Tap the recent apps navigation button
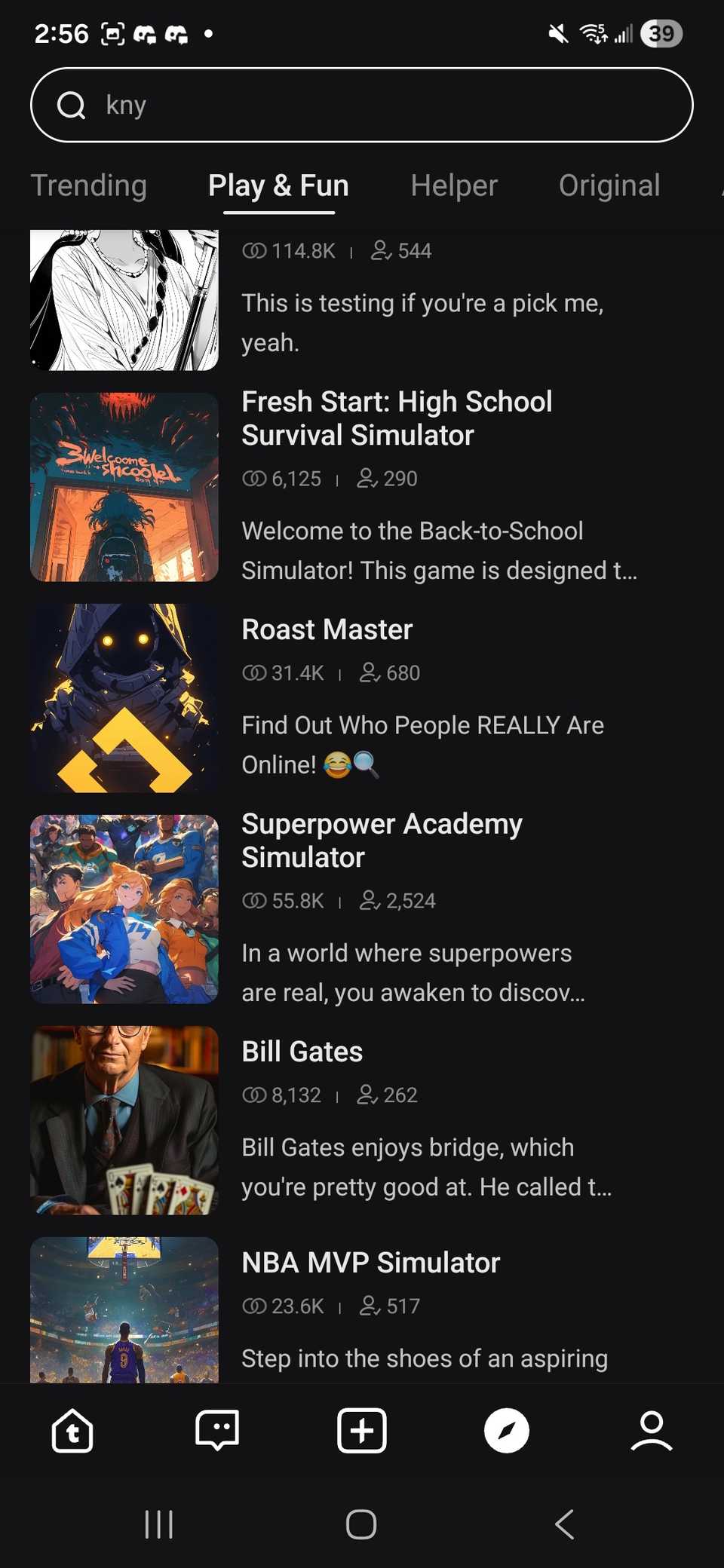Image resolution: width=724 pixels, height=1568 pixels. [158, 1525]
